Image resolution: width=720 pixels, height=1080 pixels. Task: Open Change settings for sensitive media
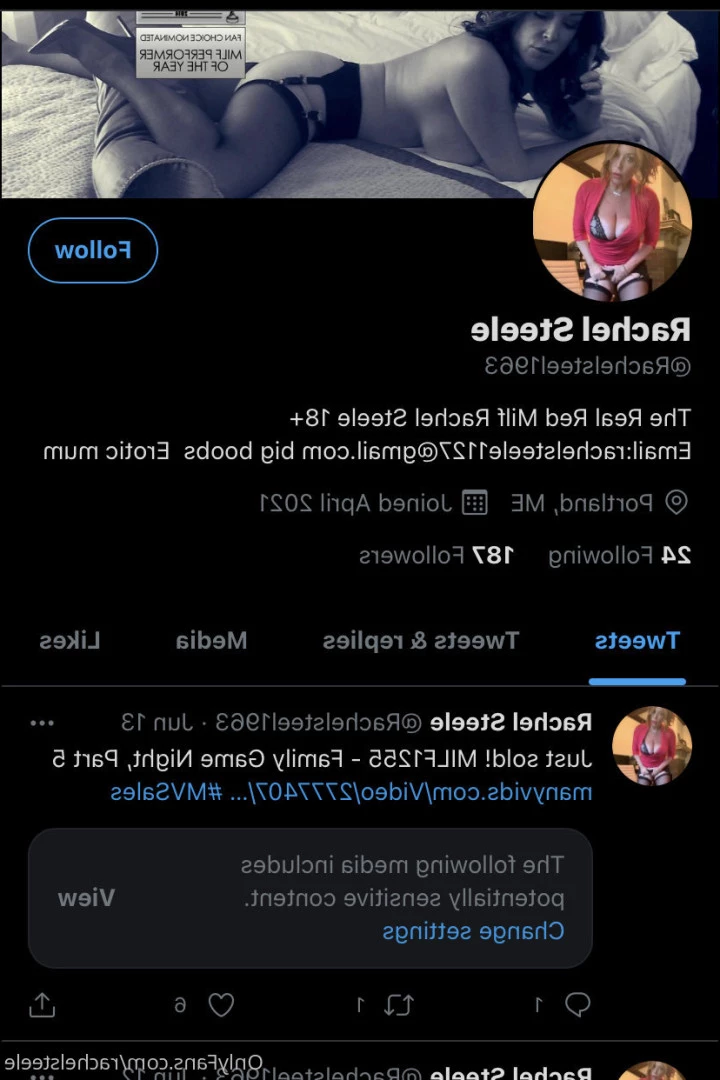click(x=473, y=932)
